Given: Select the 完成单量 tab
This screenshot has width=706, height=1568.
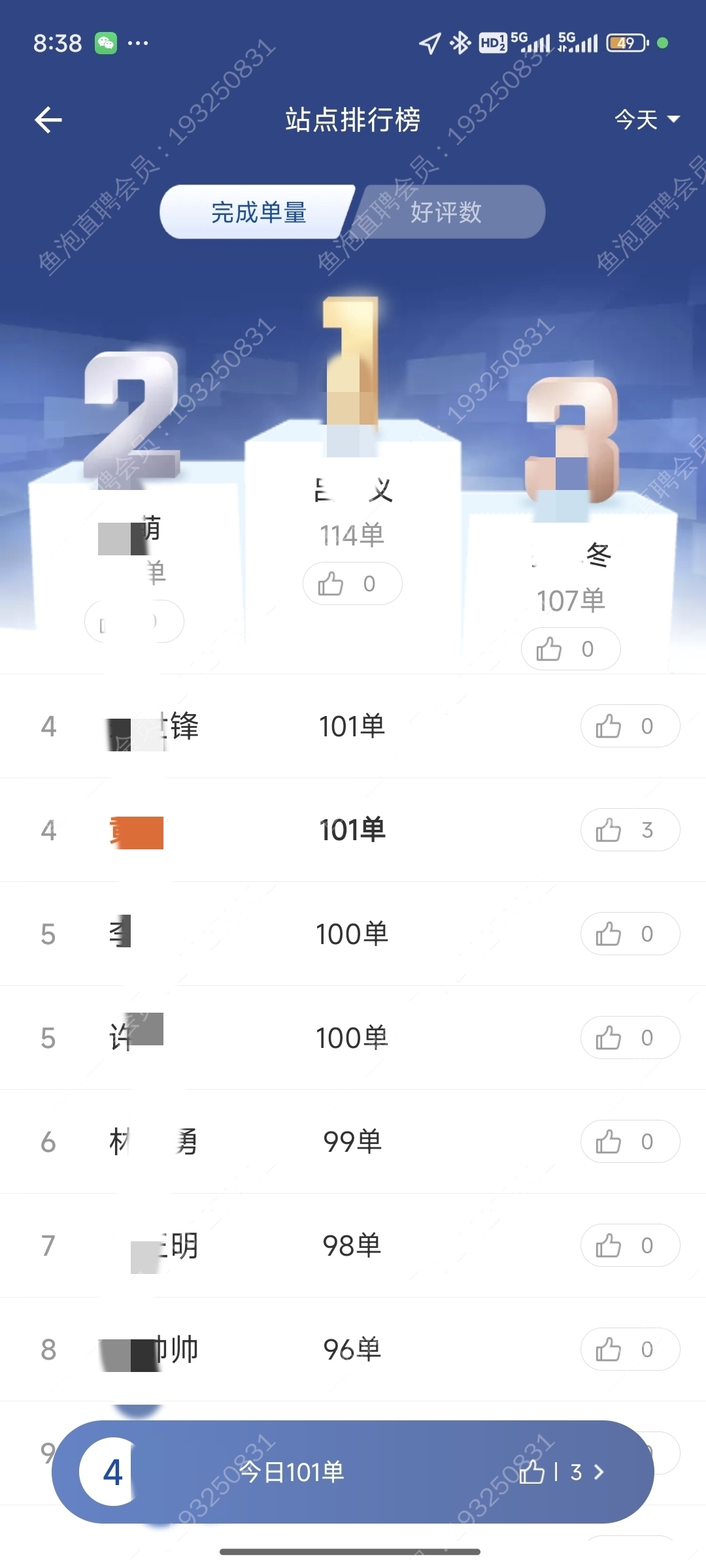Looking at the screenshot, I should (x=259, y=212).
